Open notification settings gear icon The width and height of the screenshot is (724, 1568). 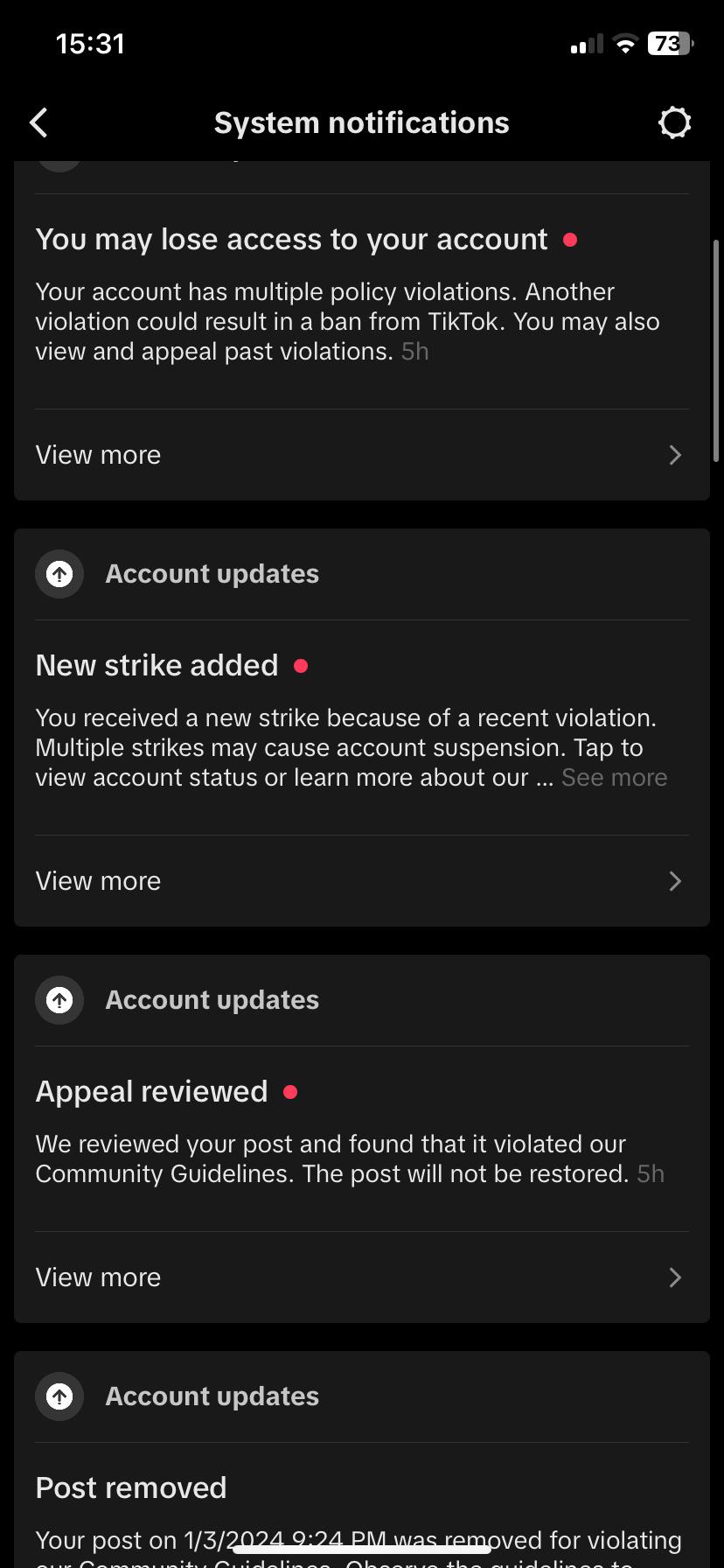674,123
